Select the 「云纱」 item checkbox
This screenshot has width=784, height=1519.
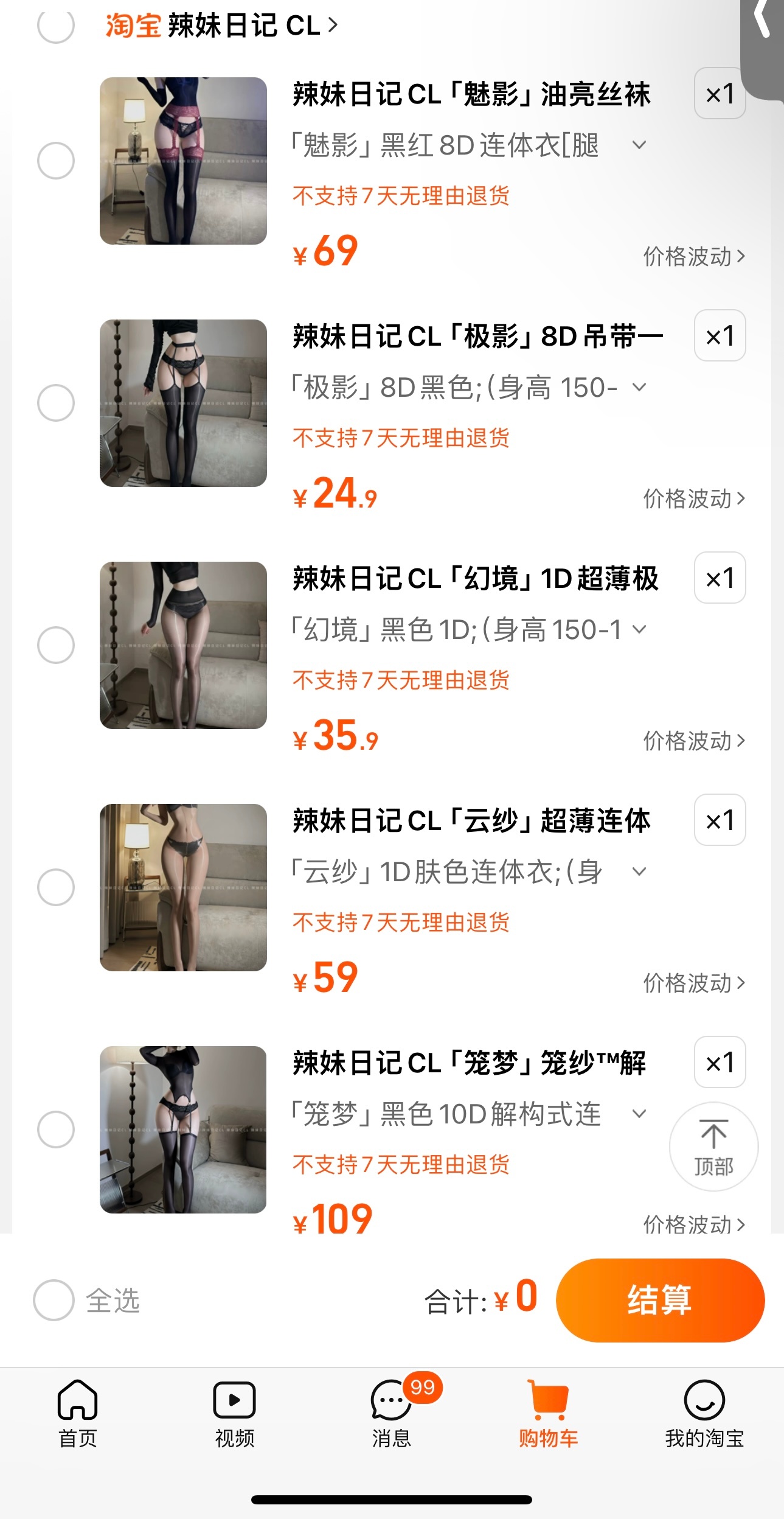coord(56,887)
